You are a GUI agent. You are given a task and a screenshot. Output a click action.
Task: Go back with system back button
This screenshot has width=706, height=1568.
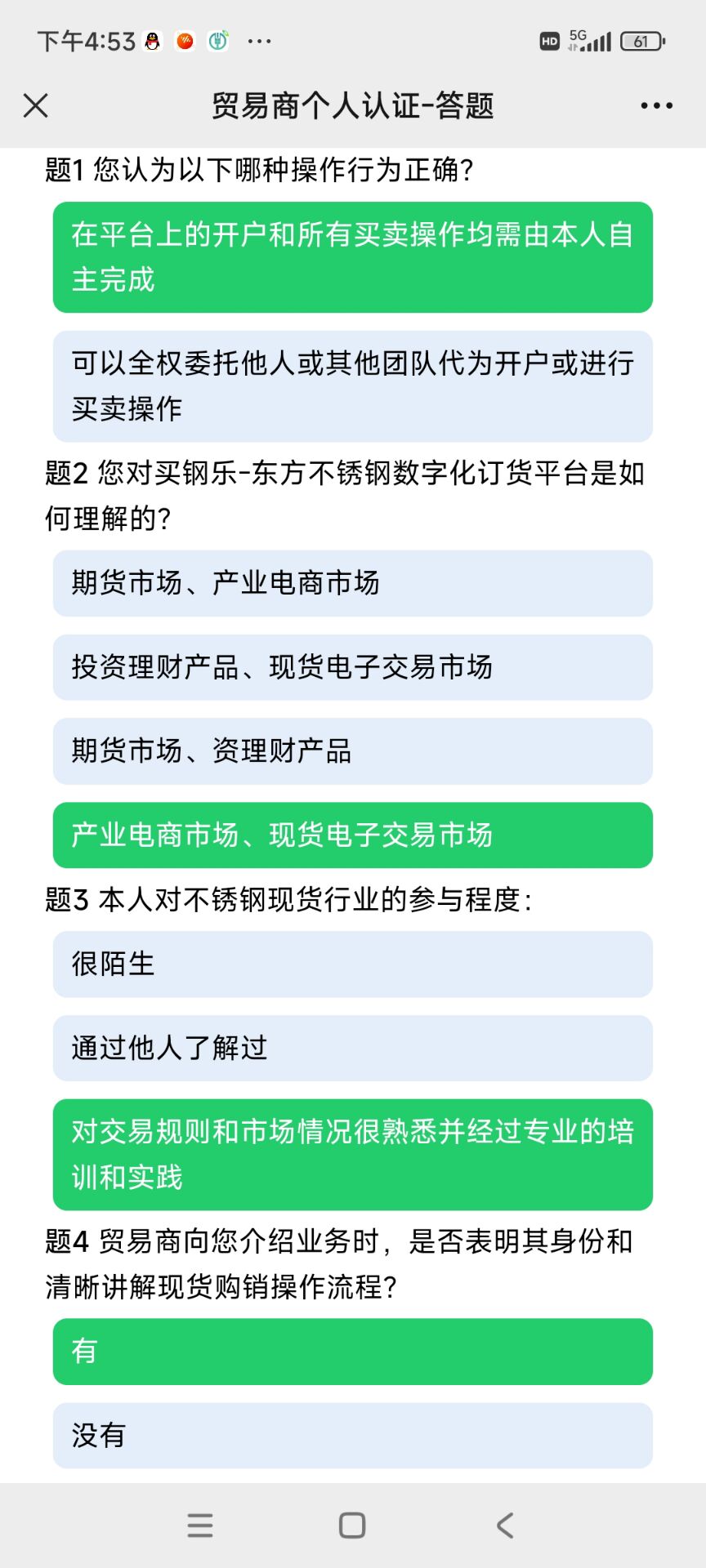pos(505,1525)
